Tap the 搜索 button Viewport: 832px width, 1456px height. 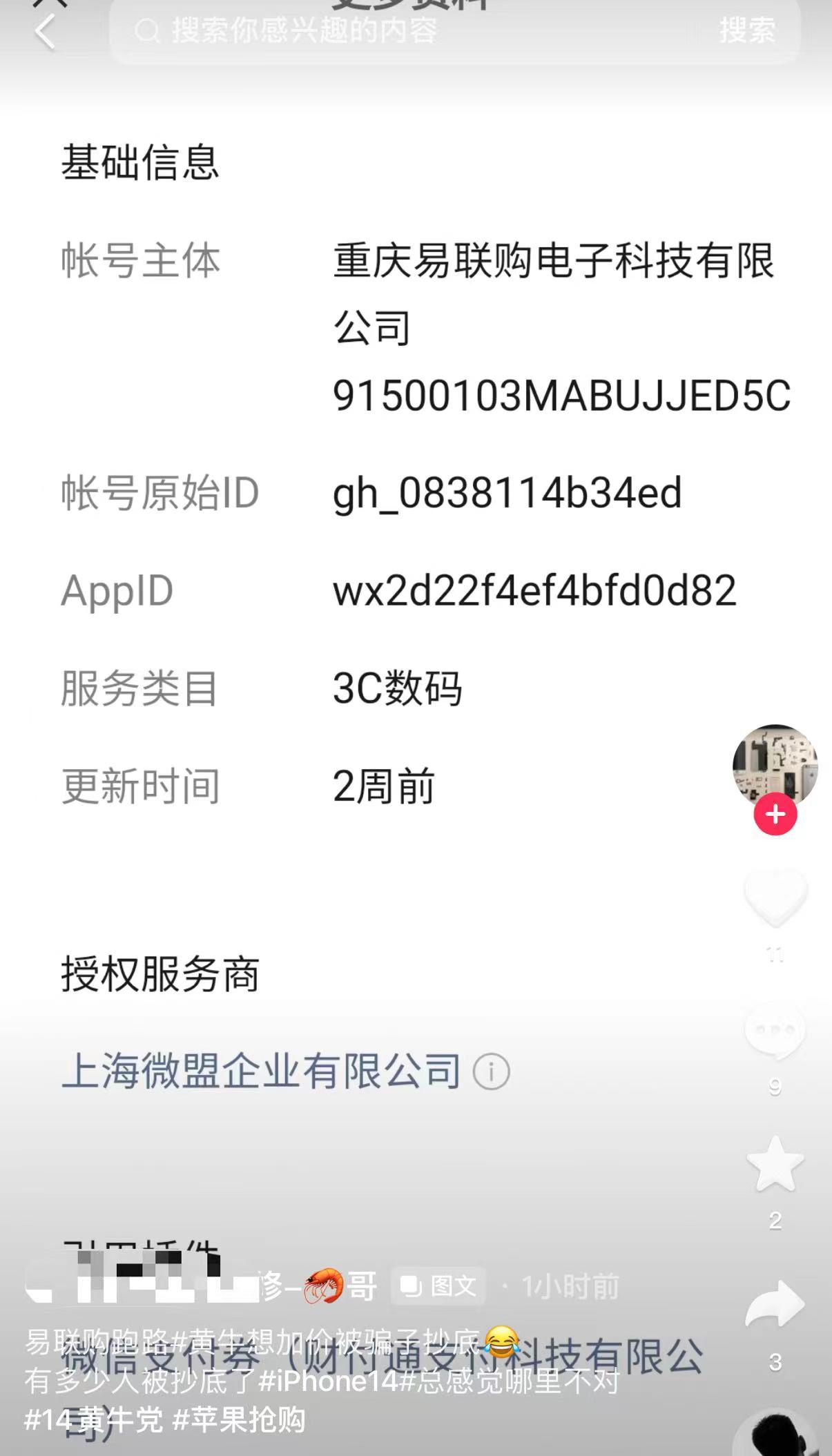coord(747,31)
